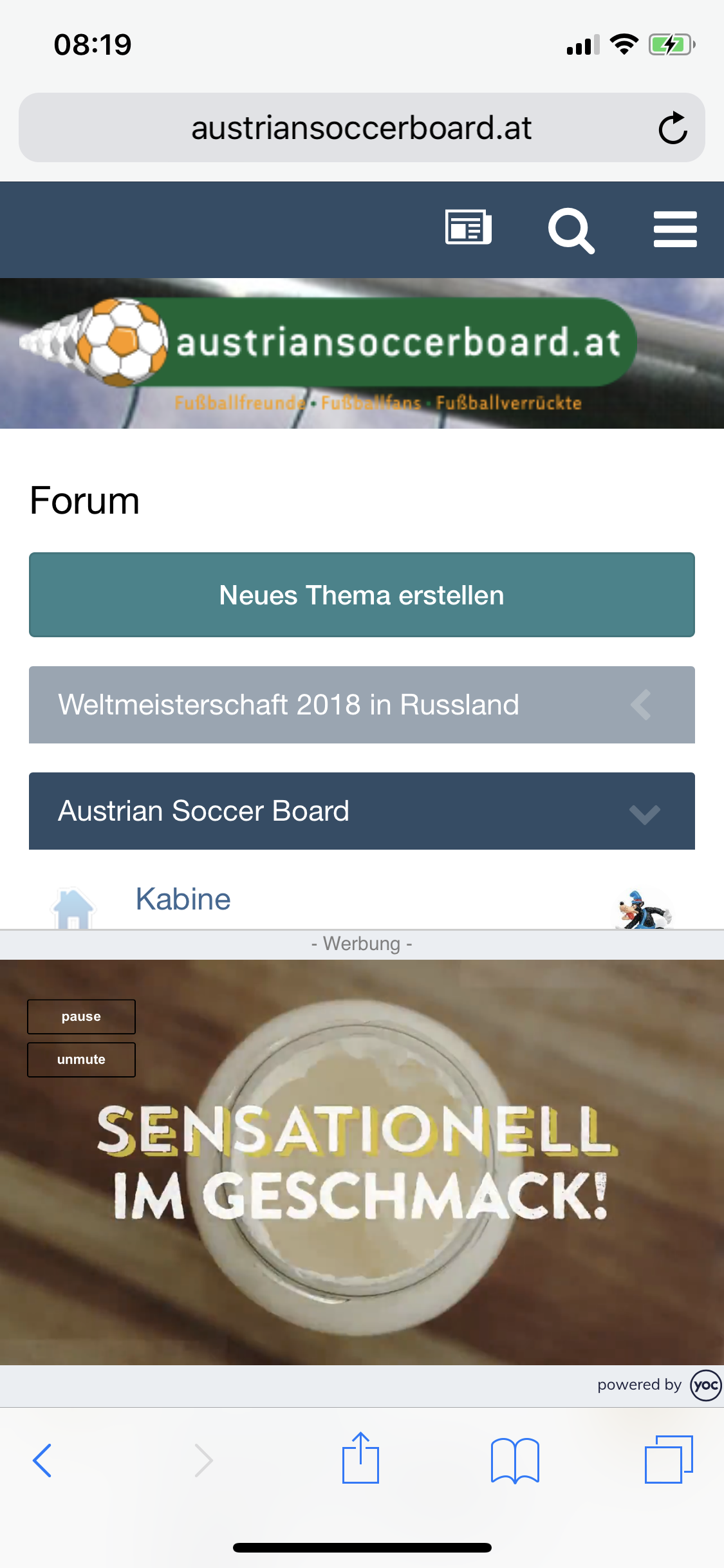Open the hamburger menu
Screen dimensions: 724x1568
tap(675, 229)
